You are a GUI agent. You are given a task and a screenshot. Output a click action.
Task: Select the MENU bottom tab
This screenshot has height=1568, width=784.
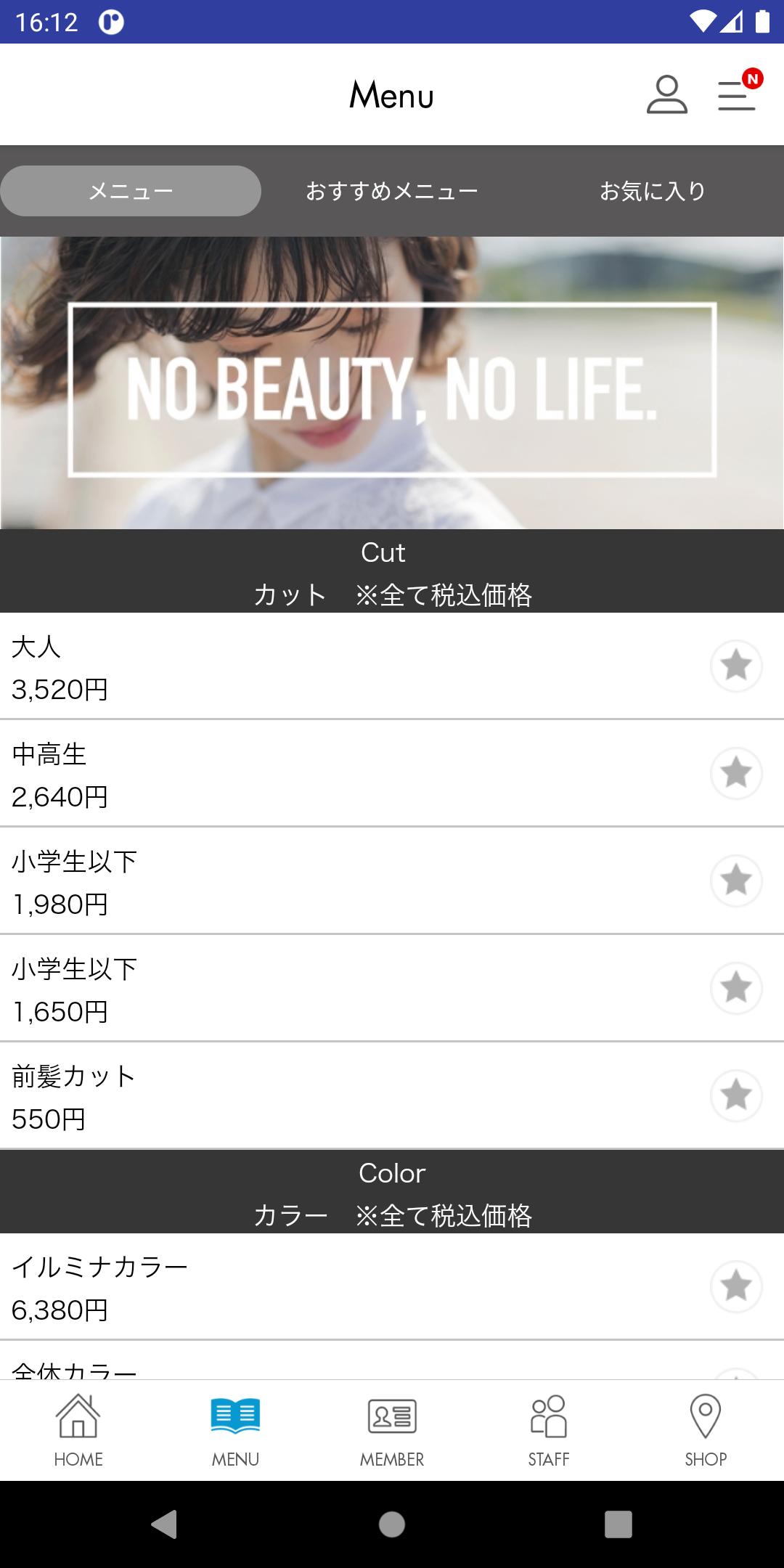tap(235, 1430)
